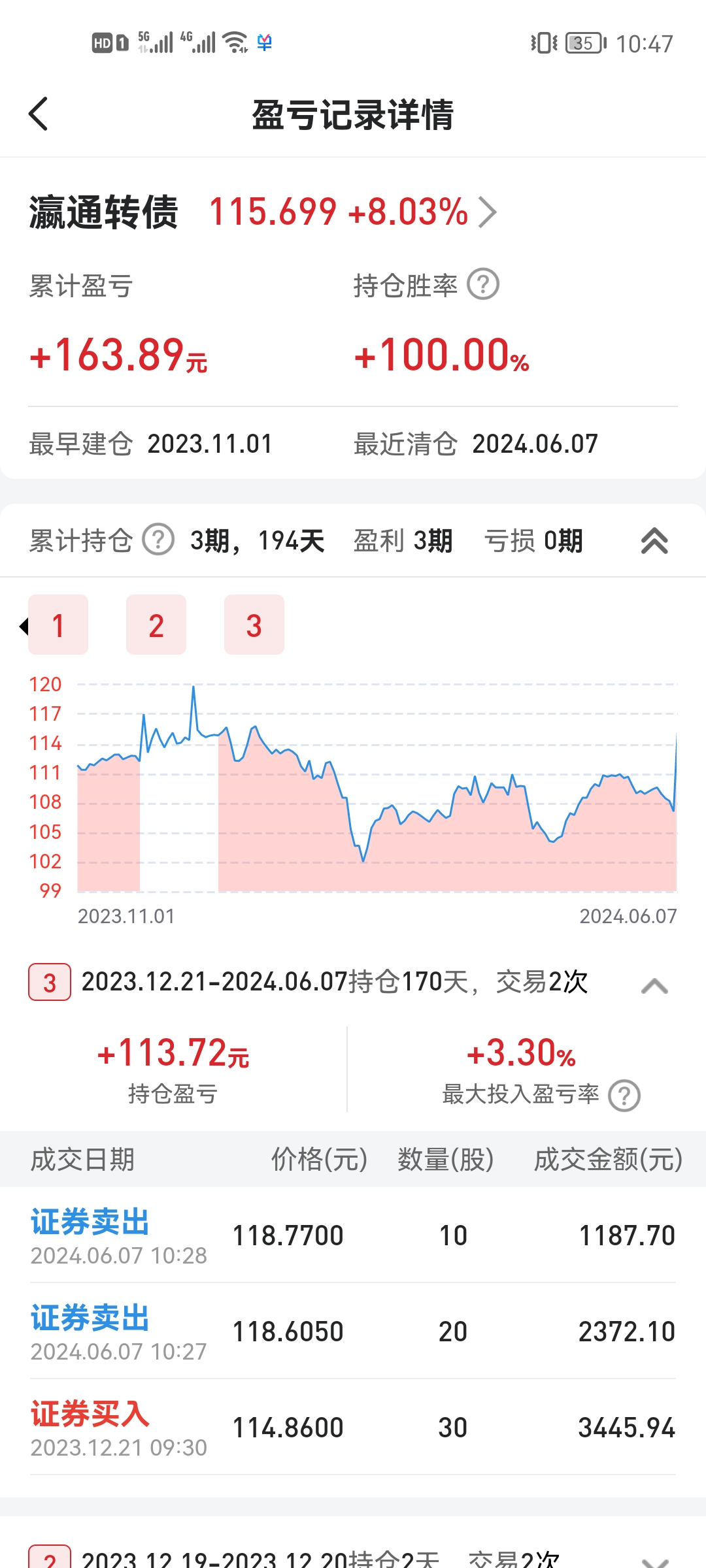Show help for 持仓胜率

coord(483,285)
